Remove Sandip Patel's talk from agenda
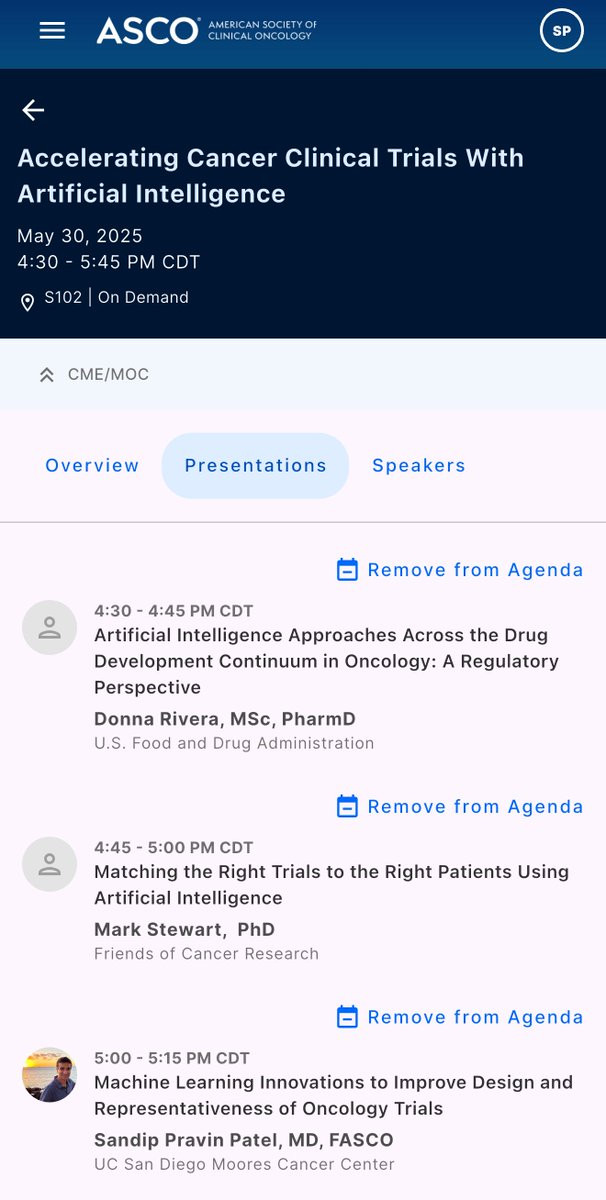The width and height of the screenshot is (606, 1200). (459, 1017)
